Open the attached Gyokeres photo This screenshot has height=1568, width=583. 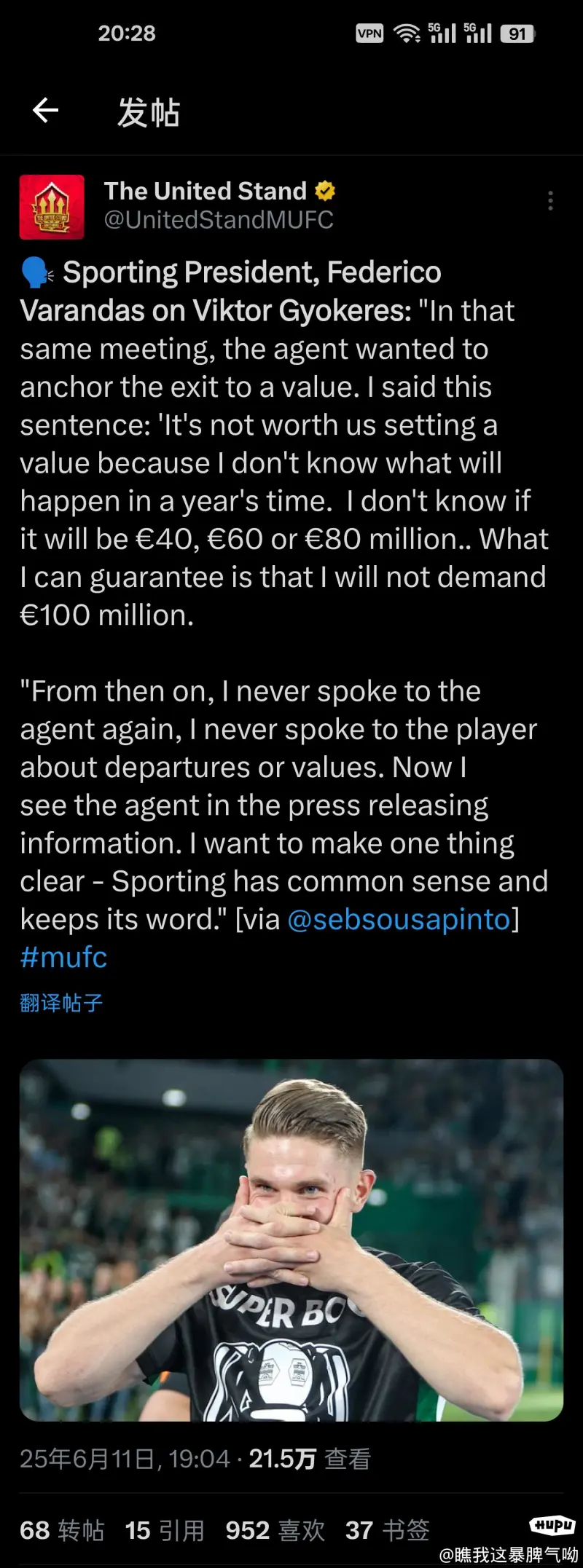291,1240
